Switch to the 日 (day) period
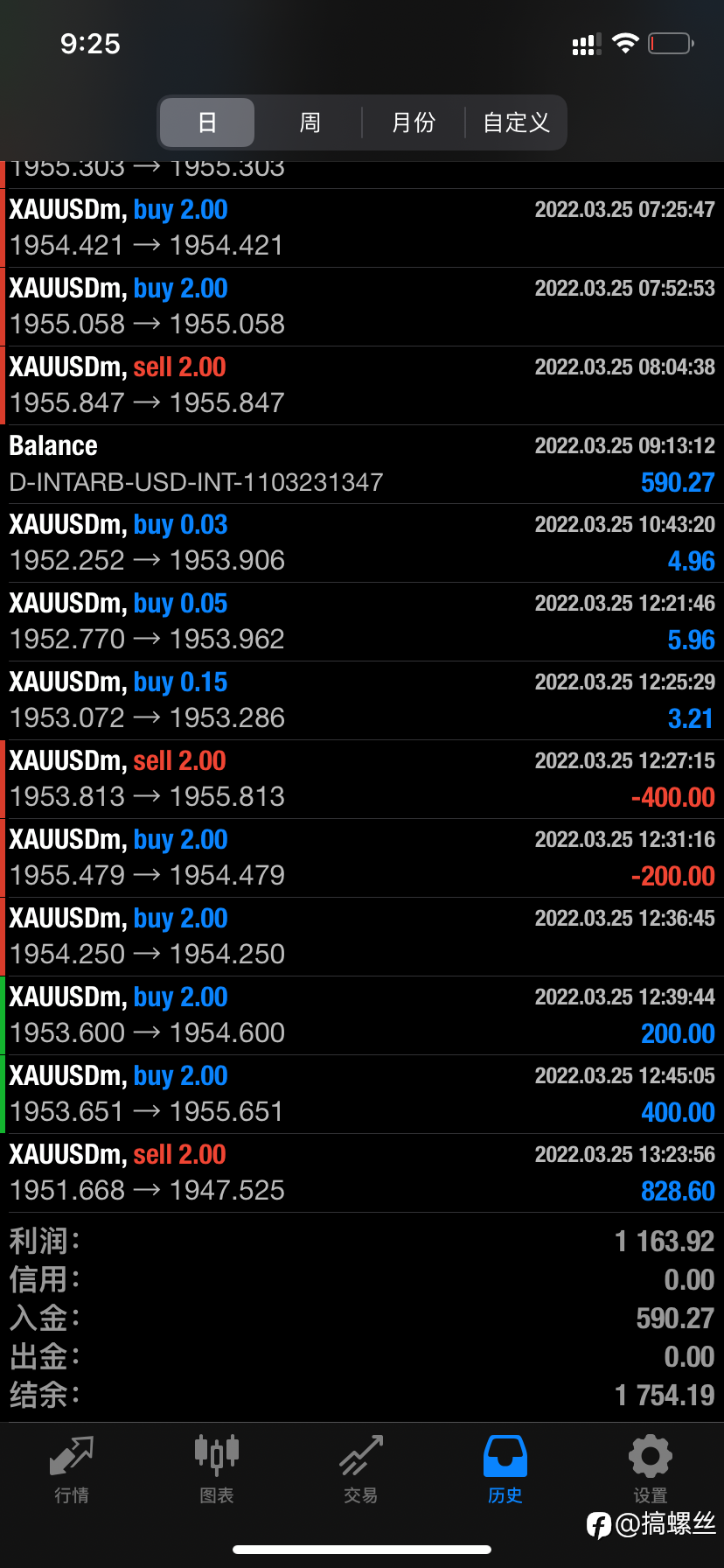 [207, 122]
